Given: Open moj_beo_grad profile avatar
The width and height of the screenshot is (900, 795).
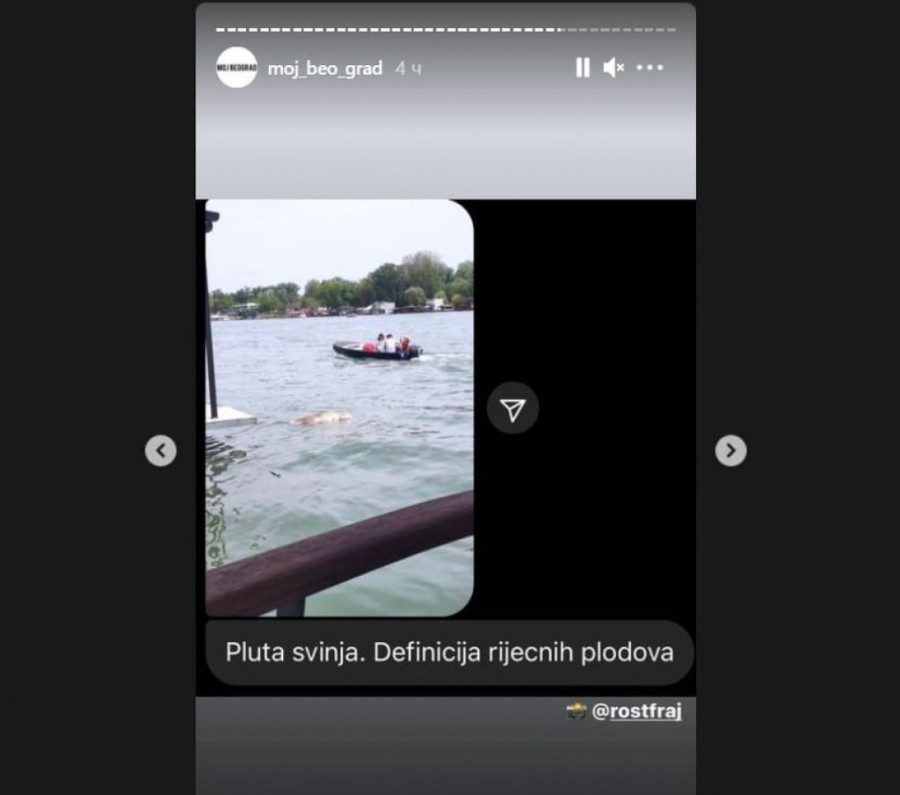Looking at the screenshot, I should click(x=237, y=67).
